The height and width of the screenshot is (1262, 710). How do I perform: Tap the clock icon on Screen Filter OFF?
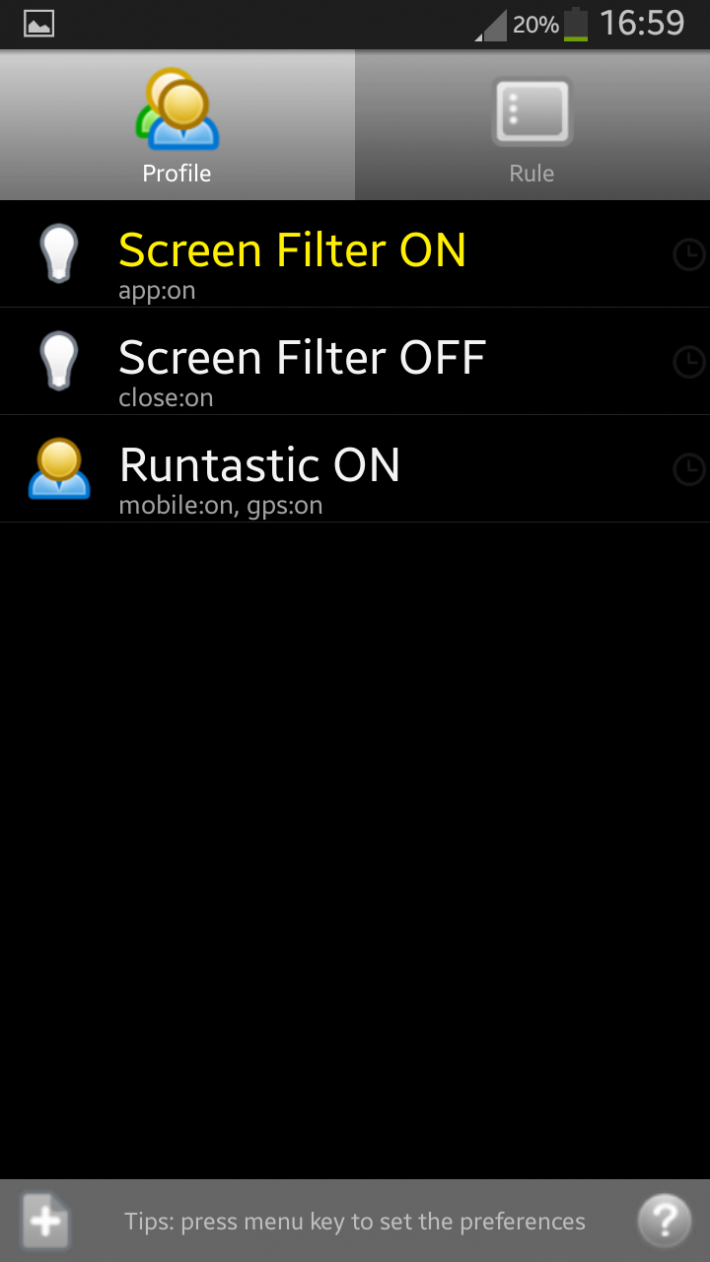point(689,362)
